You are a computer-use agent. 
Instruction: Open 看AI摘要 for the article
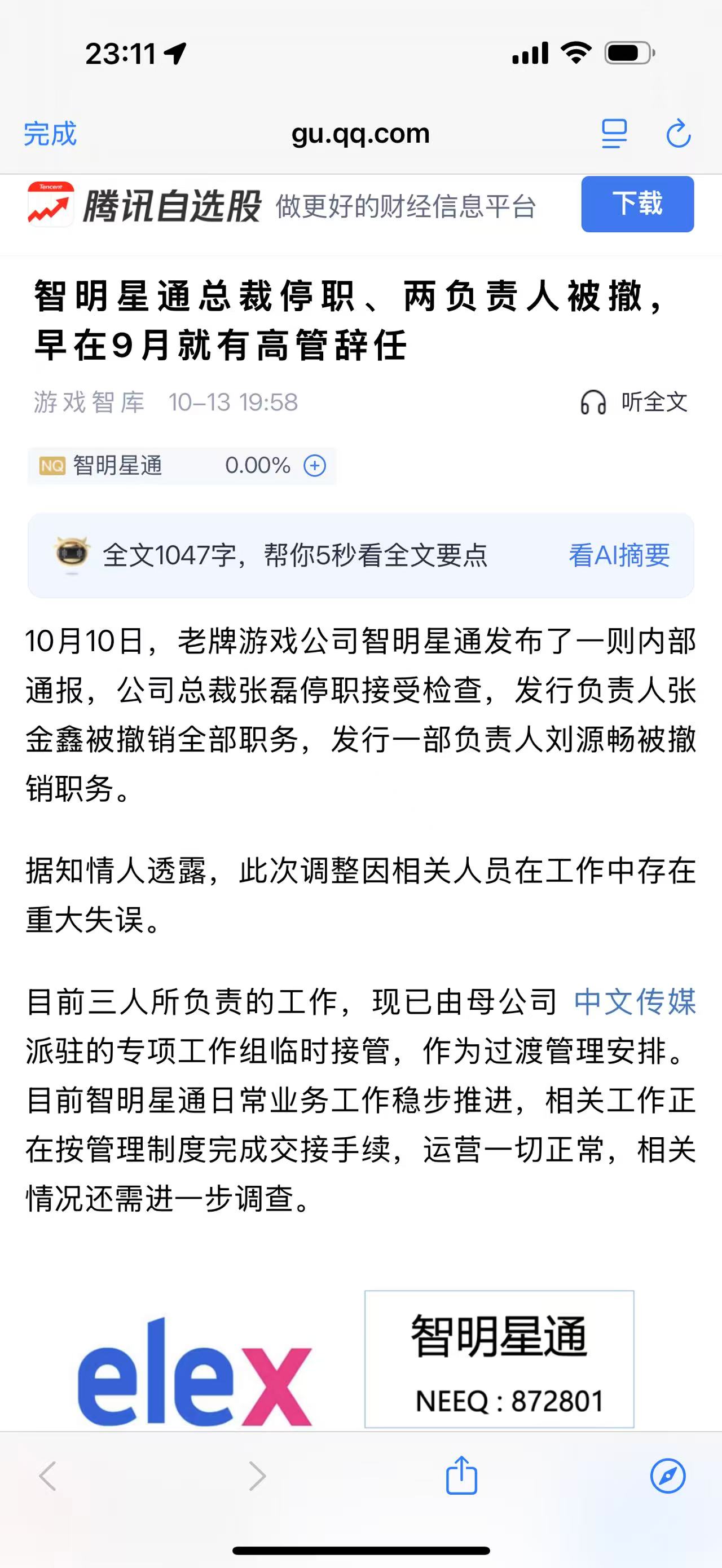619,555
